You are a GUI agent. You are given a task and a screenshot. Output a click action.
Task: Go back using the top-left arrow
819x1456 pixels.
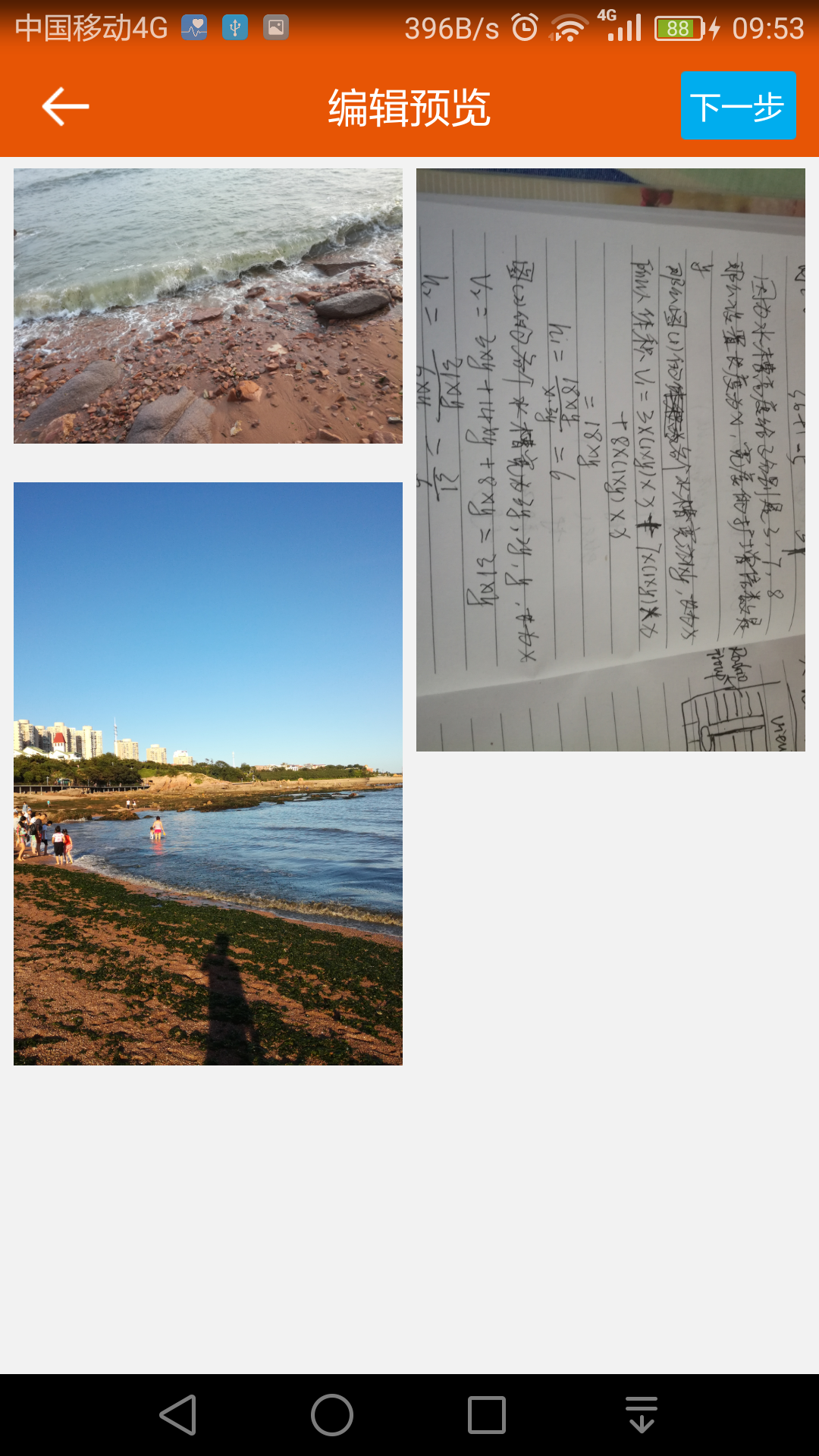pyautogui.click(x=65, y=106)
